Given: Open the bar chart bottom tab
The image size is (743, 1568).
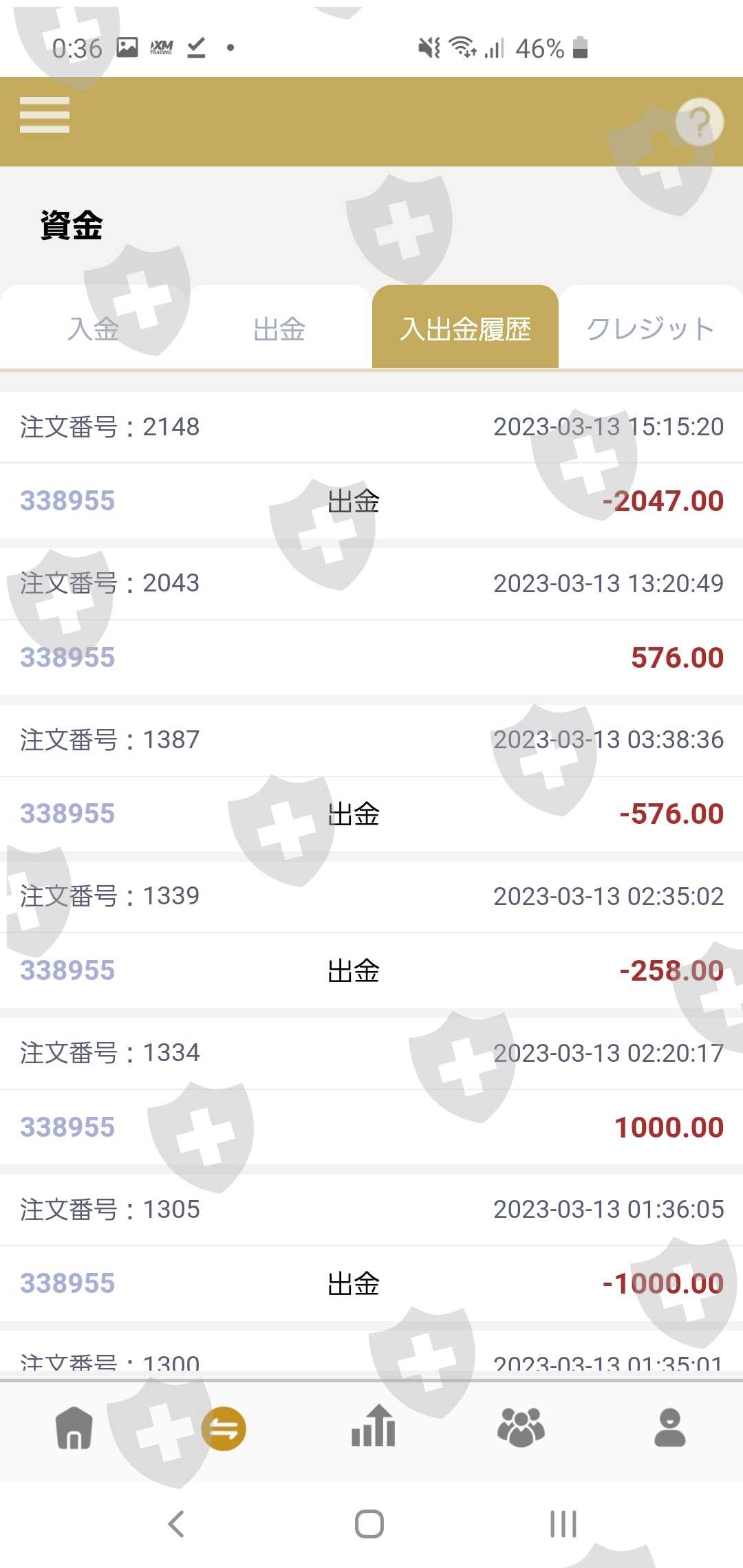Looking at the screenshot, I should (x=373, y=1427).
